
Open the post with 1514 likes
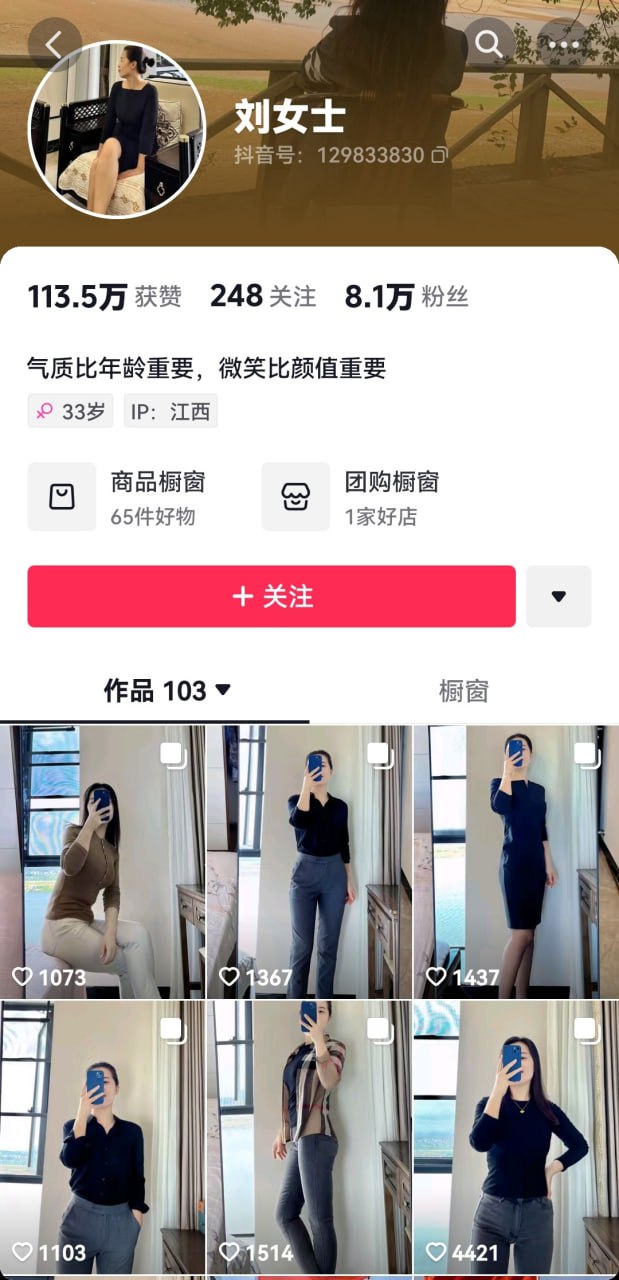[308, 1135]
